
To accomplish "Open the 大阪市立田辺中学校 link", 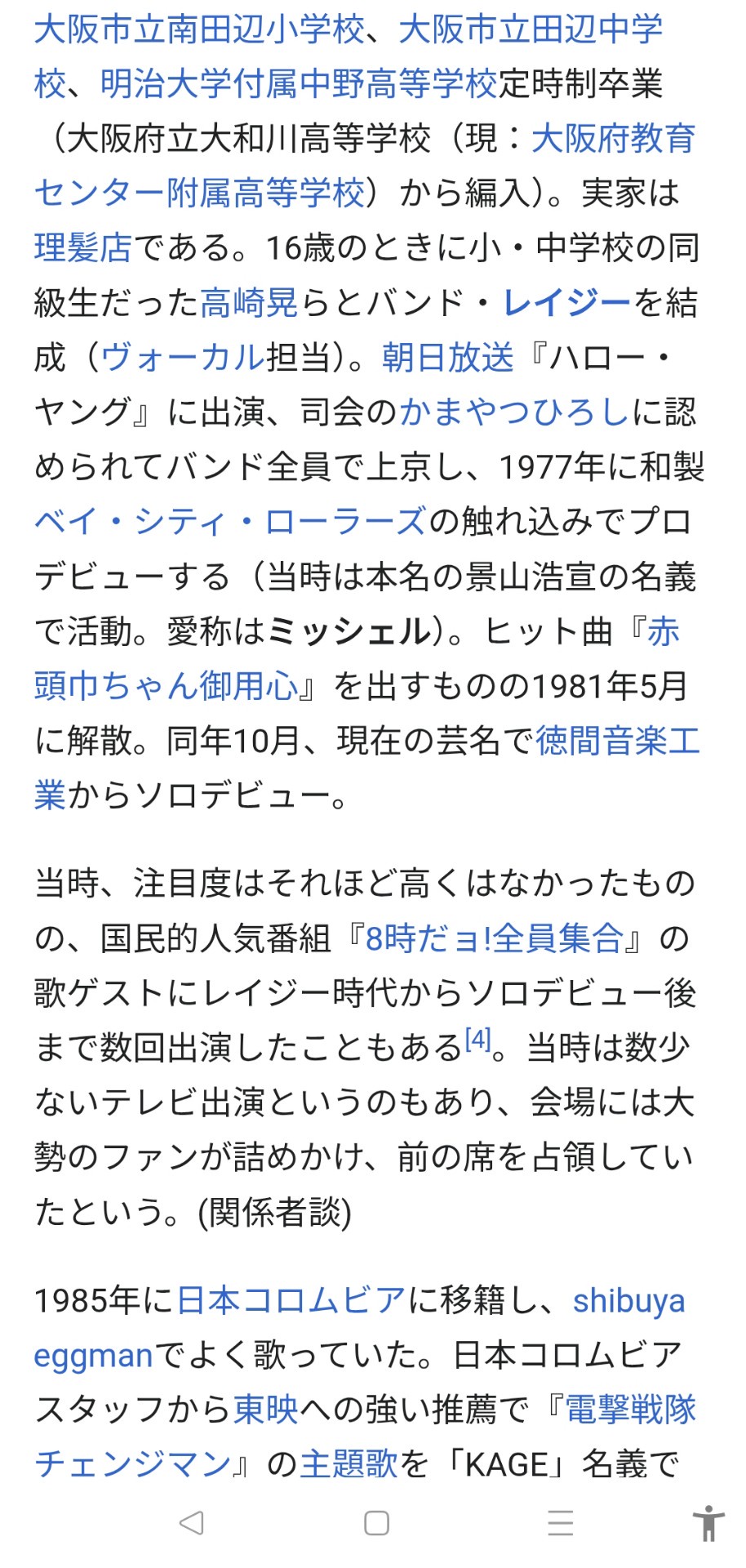I will [x=531, y=30].
